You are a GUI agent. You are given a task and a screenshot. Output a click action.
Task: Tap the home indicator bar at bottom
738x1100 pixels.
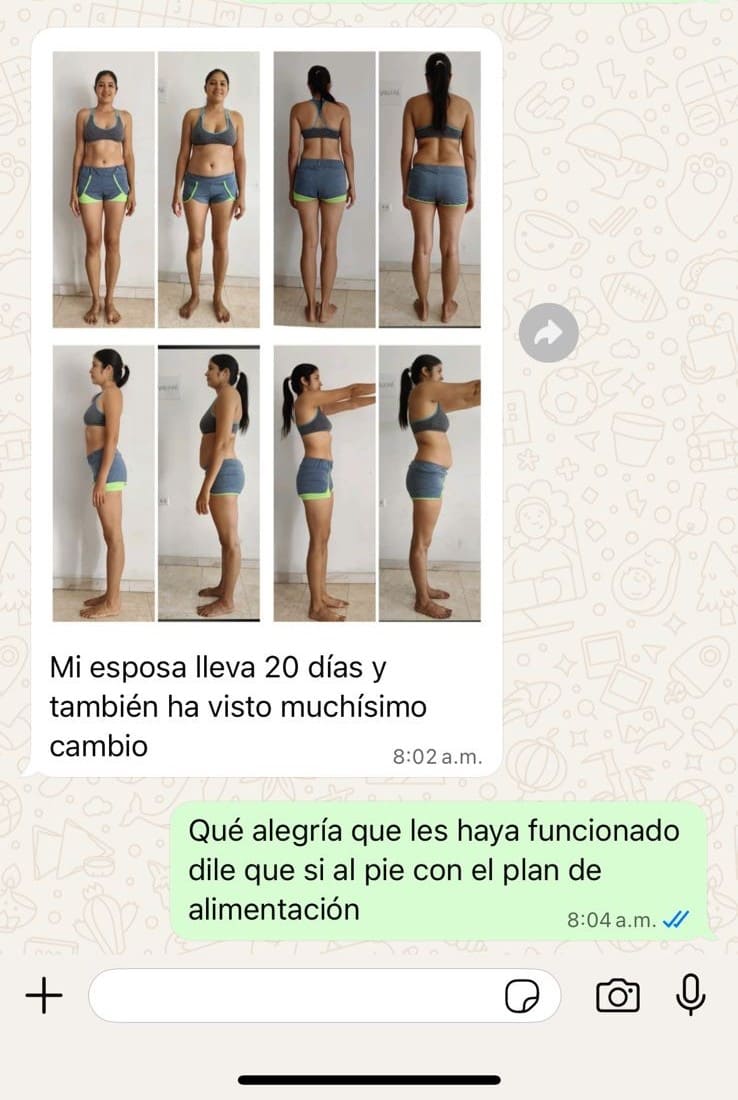click(369, 1078)
